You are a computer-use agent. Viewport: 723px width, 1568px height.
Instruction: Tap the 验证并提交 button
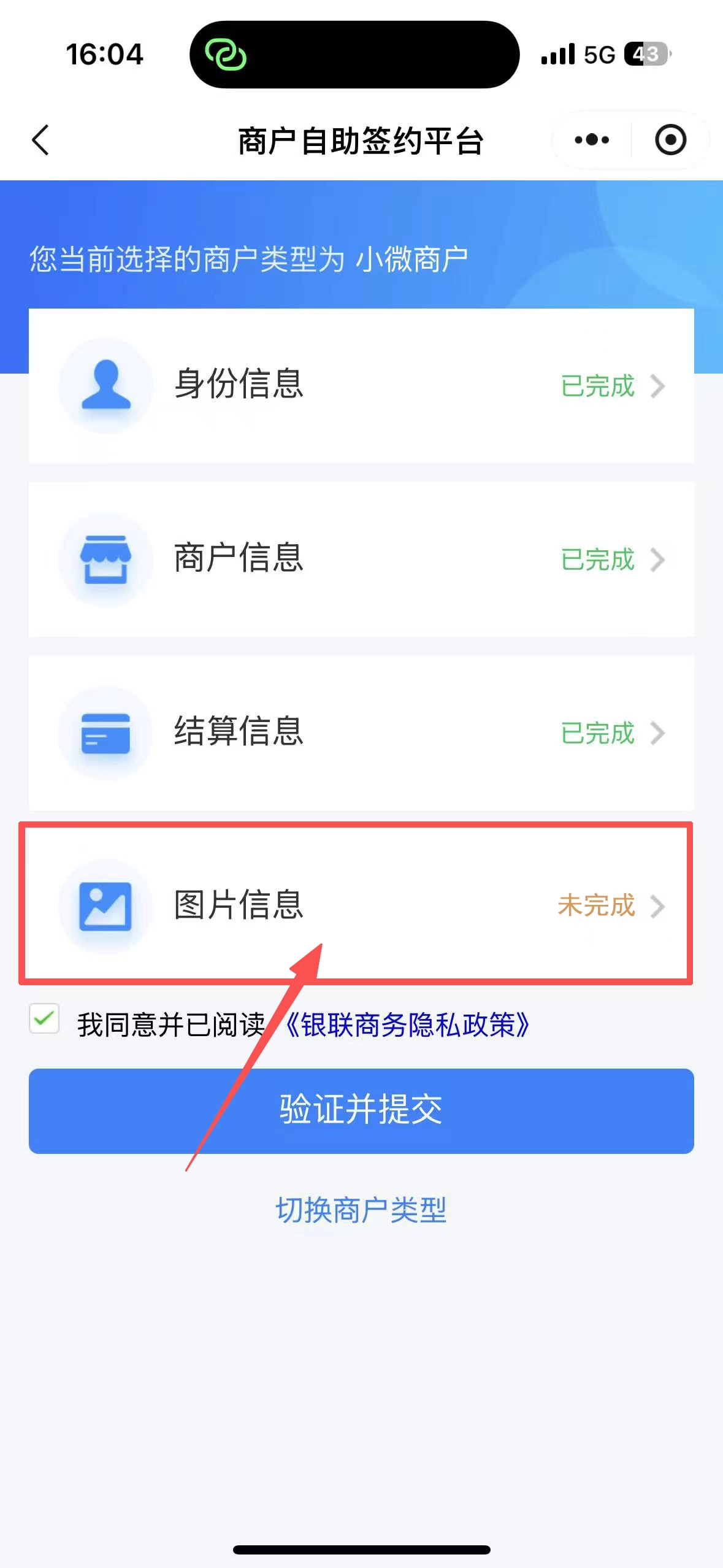[361, 1110]
